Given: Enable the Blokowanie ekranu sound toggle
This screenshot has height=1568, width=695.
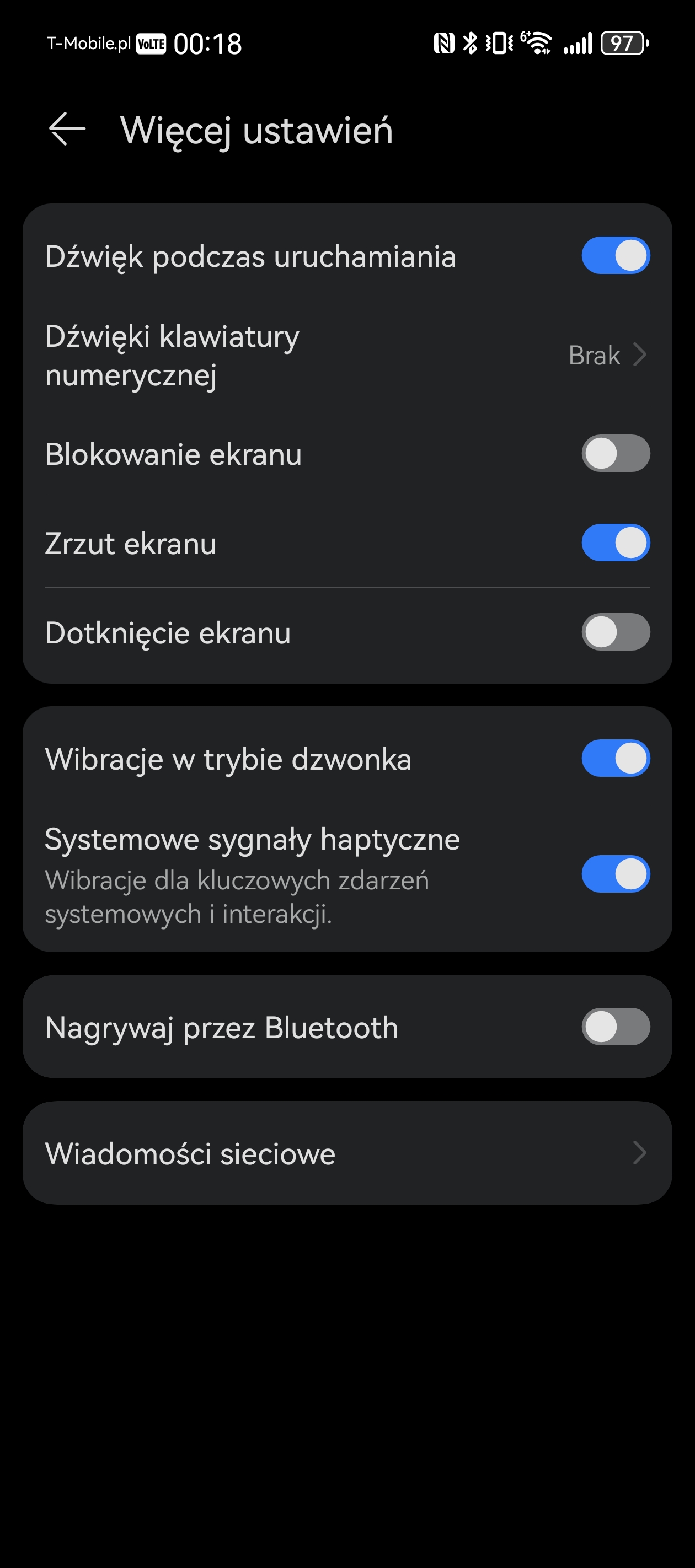Looking at the screenshot, I should (x=615, y=454).
